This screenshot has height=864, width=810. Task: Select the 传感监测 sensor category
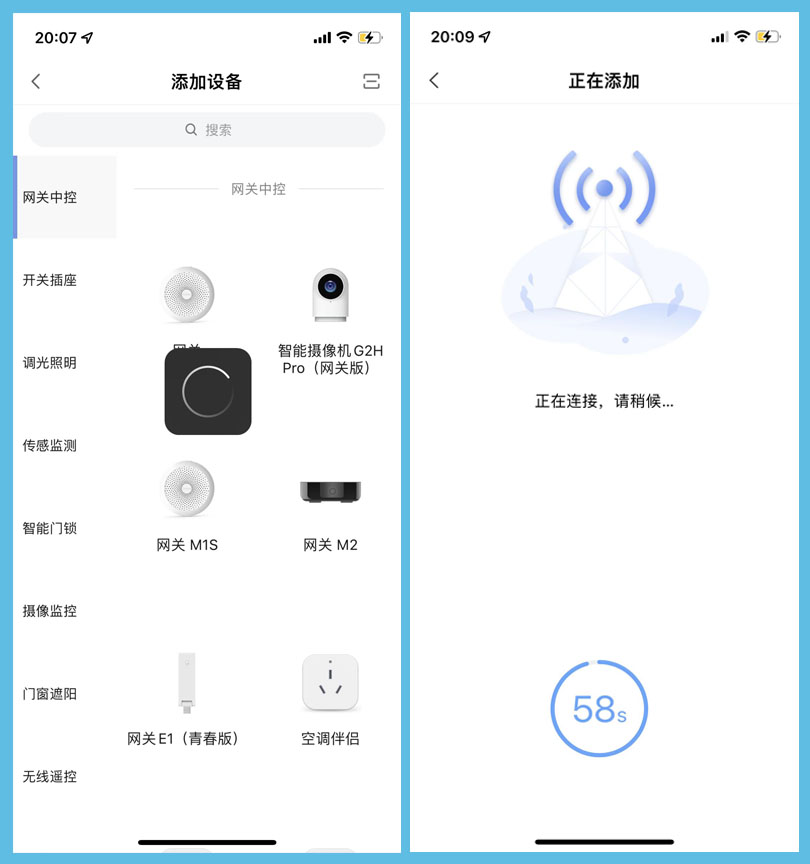(48, 446)
